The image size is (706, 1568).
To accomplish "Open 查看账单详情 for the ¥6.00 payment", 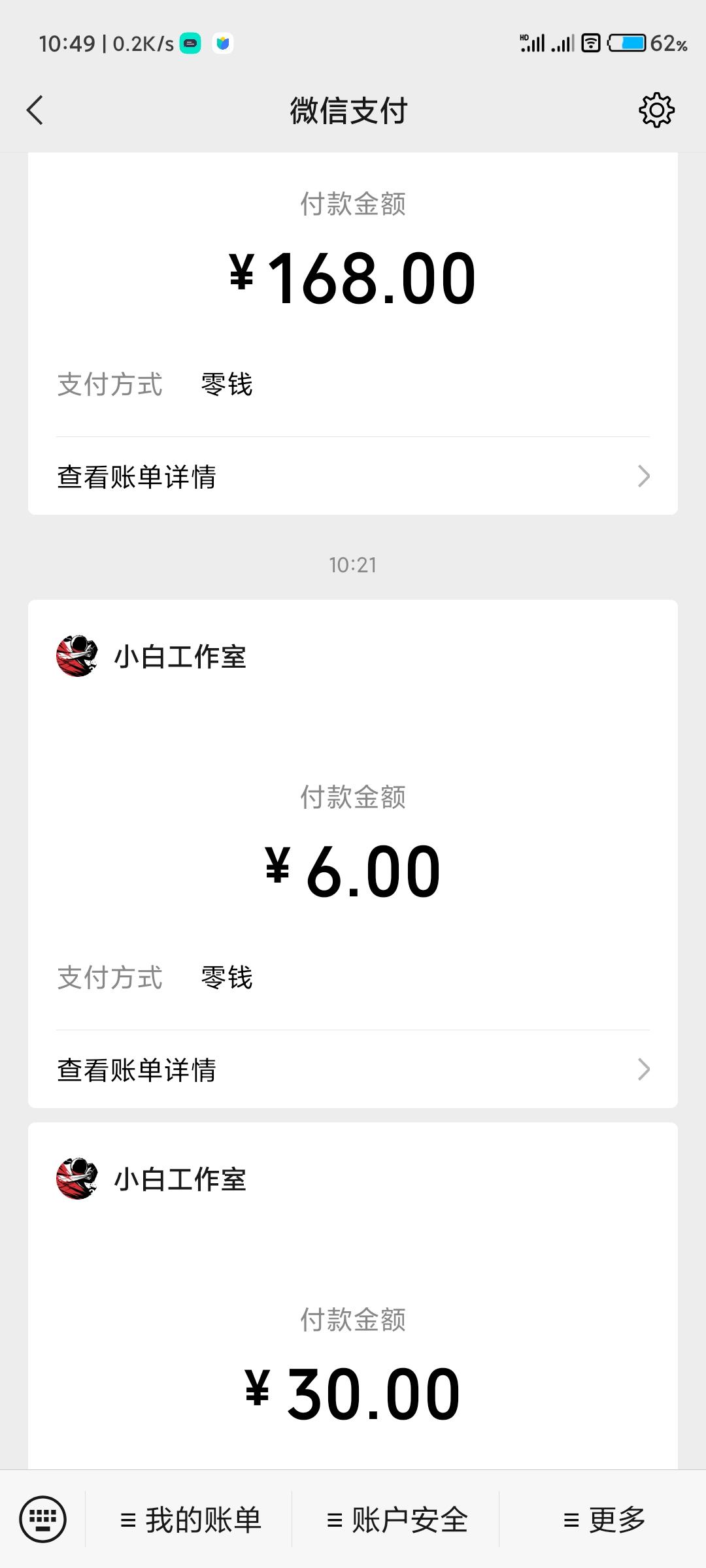I will [353, 1070].
